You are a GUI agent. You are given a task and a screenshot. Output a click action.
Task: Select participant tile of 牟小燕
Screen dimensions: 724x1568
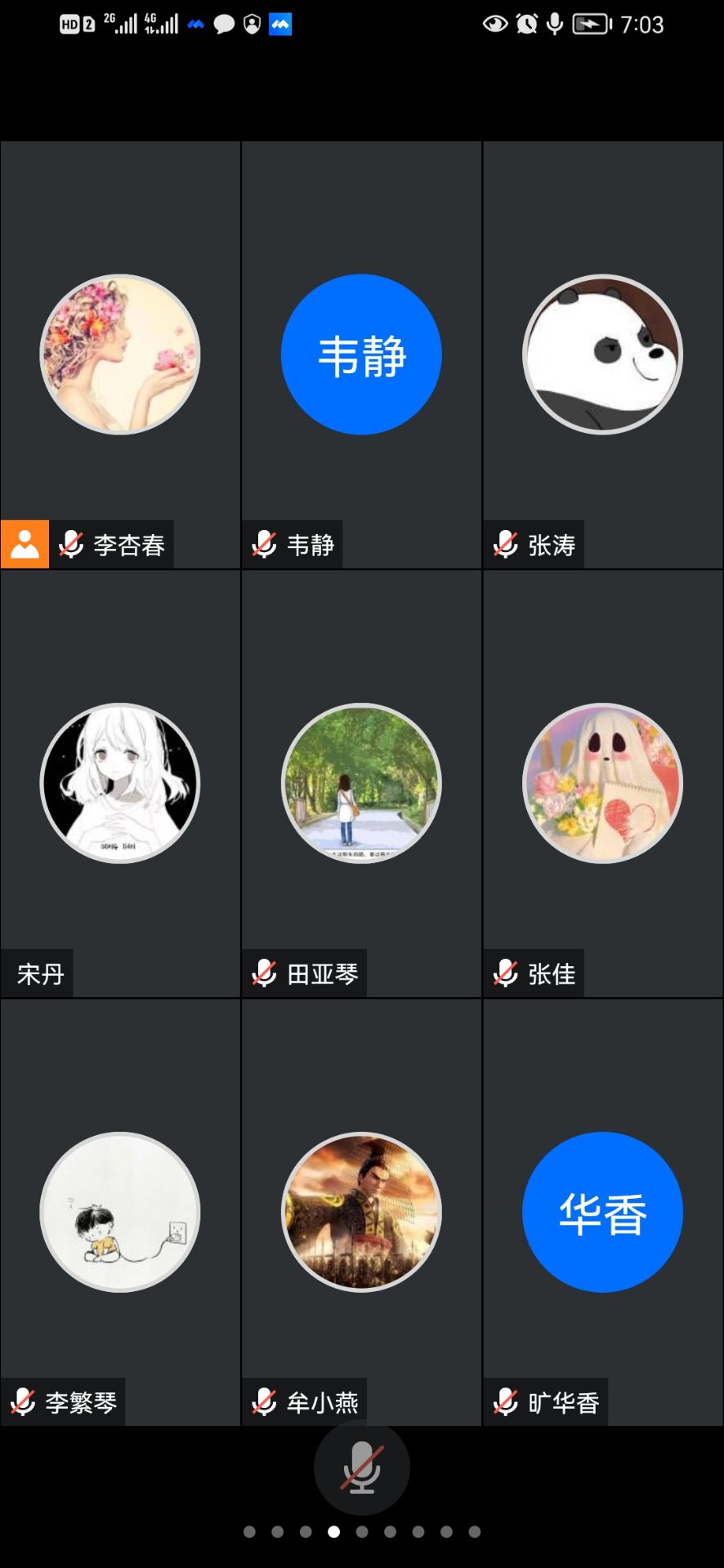pos(361,1212)
